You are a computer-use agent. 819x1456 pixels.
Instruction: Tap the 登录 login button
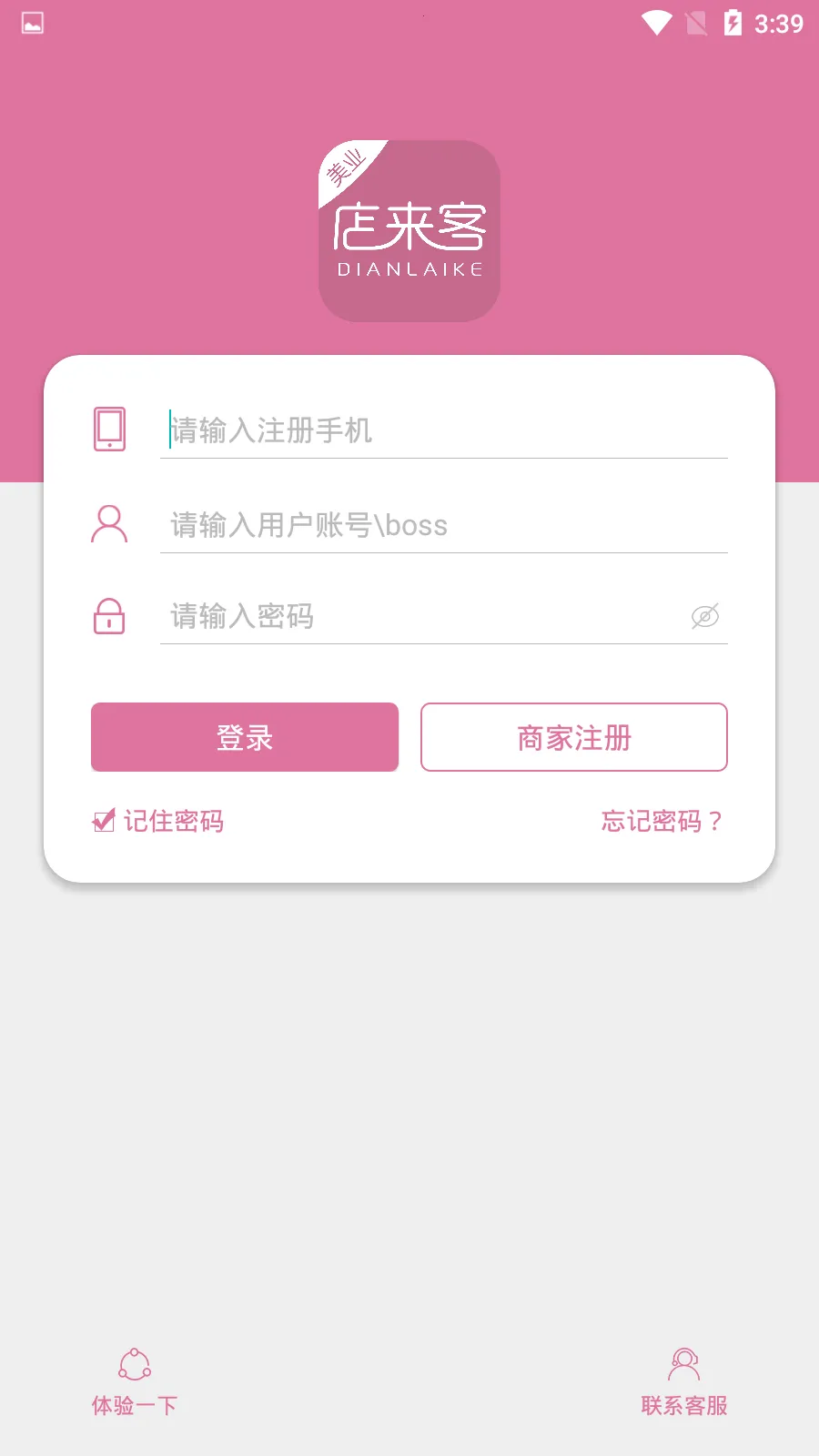(x=245, y=737)
